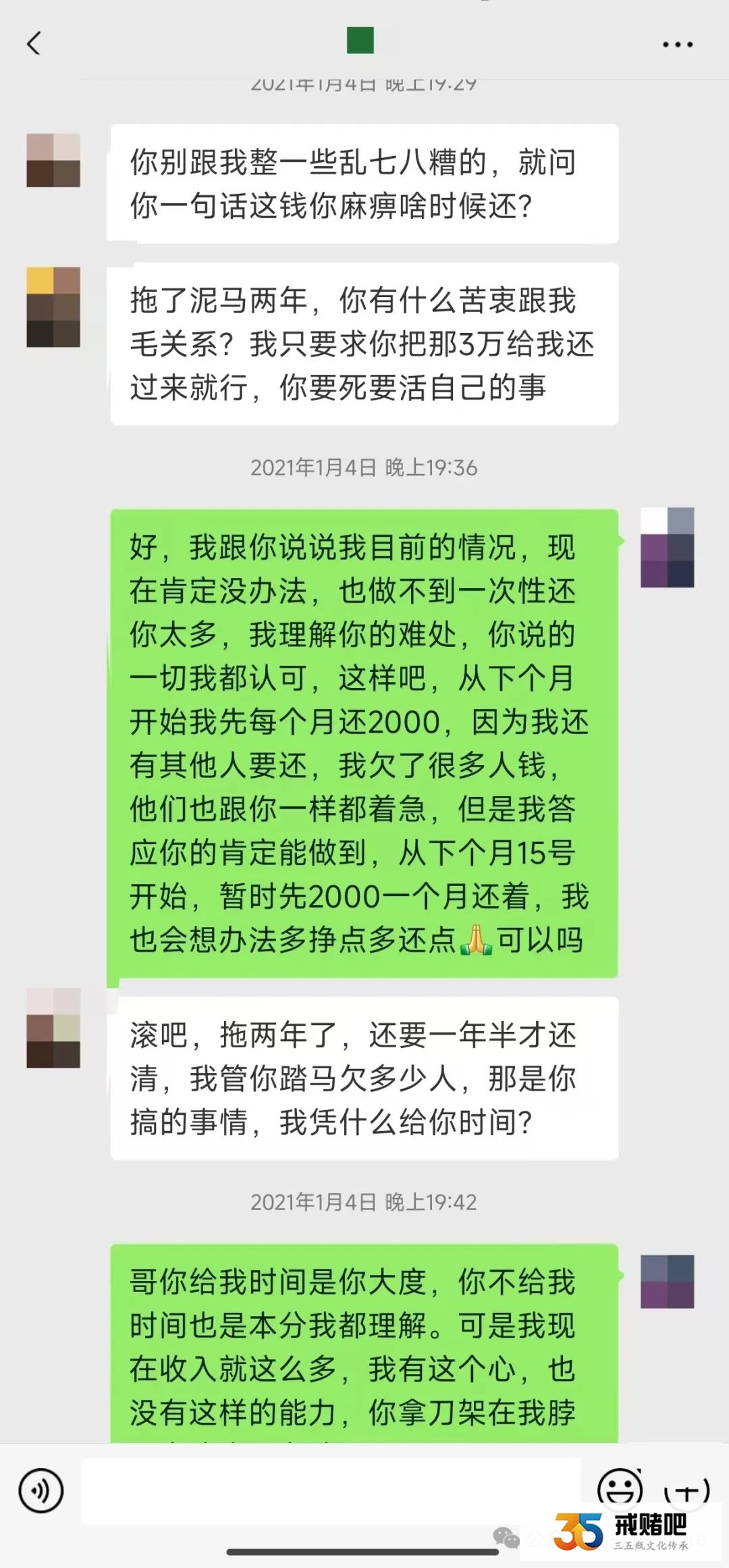This screenshot has width=729, height=1568.
Task: Switch to voice message input
Action: click(x=41, y=1490)
